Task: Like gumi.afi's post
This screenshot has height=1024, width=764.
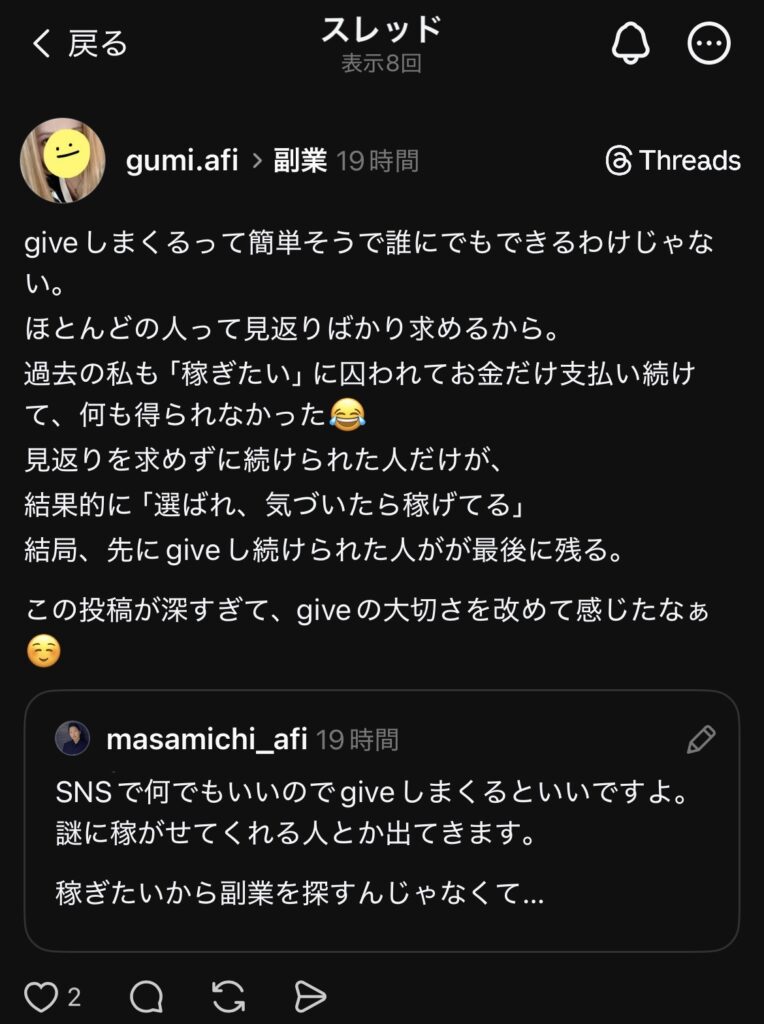Action: (x=41, y=996)
